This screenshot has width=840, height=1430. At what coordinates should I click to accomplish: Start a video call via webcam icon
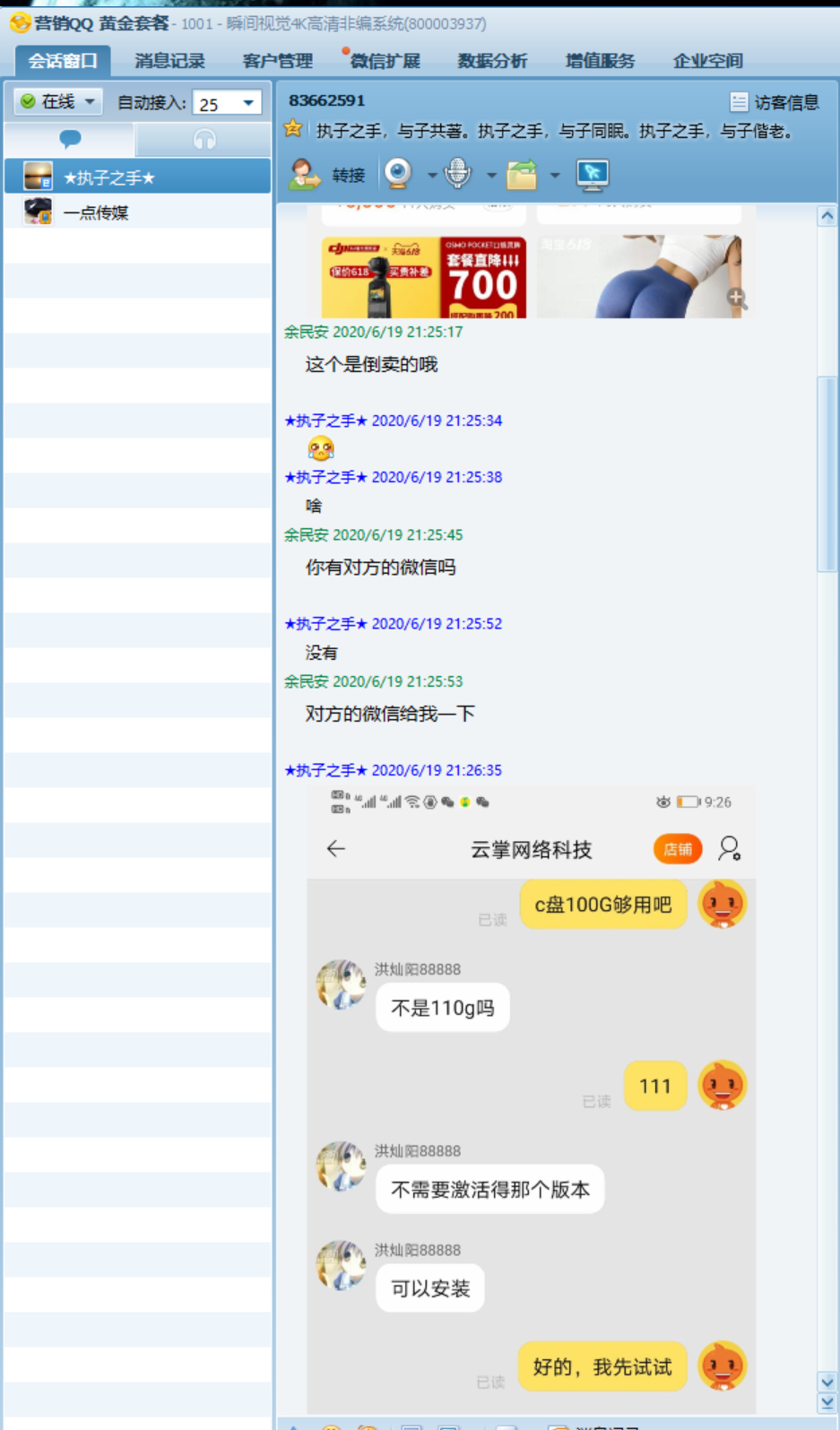point(398,174)
